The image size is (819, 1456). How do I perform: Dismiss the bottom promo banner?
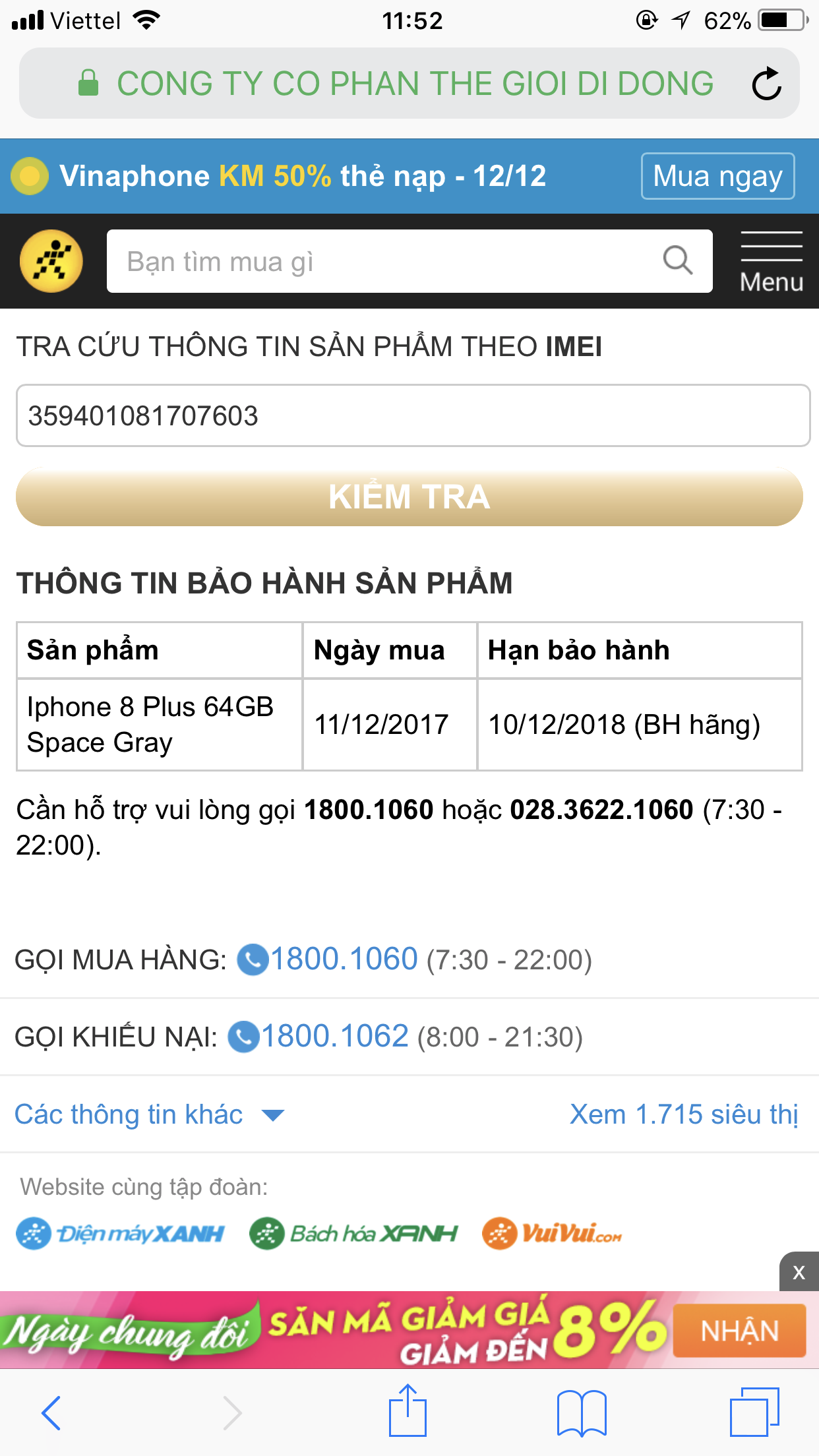point(799,1272)
